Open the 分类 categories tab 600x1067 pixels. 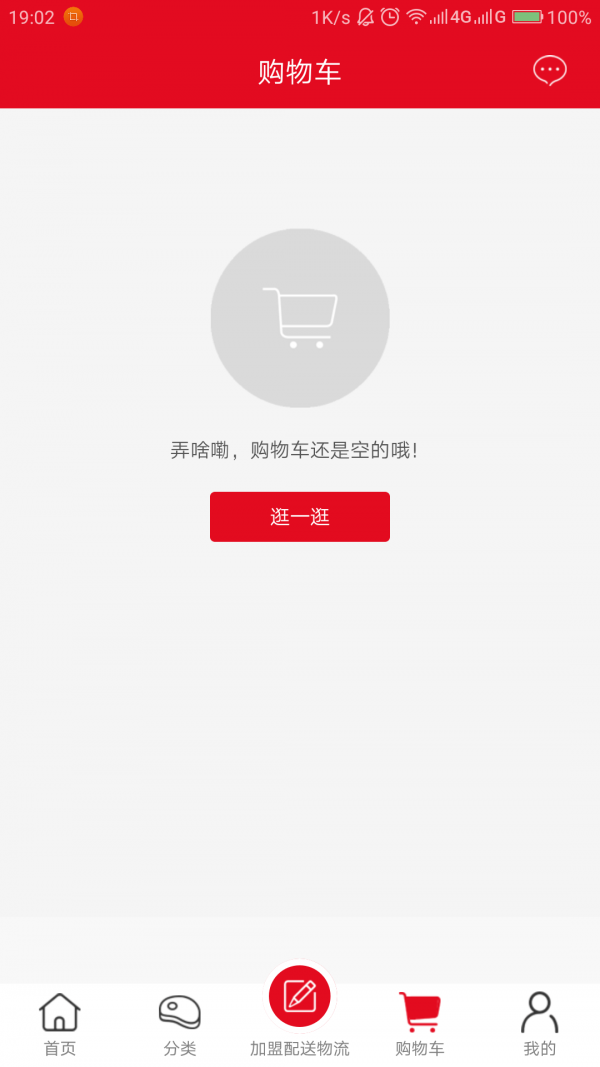tap(180, 1024)
